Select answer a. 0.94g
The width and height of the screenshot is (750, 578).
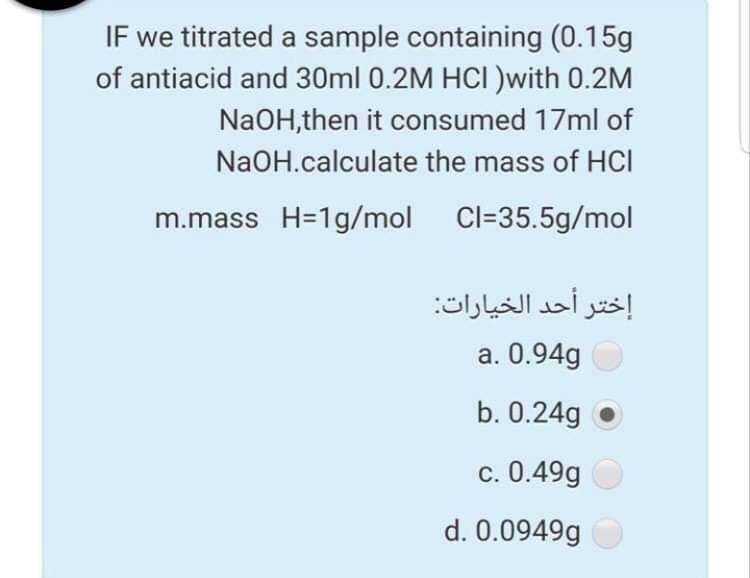[x=609, y=355]
